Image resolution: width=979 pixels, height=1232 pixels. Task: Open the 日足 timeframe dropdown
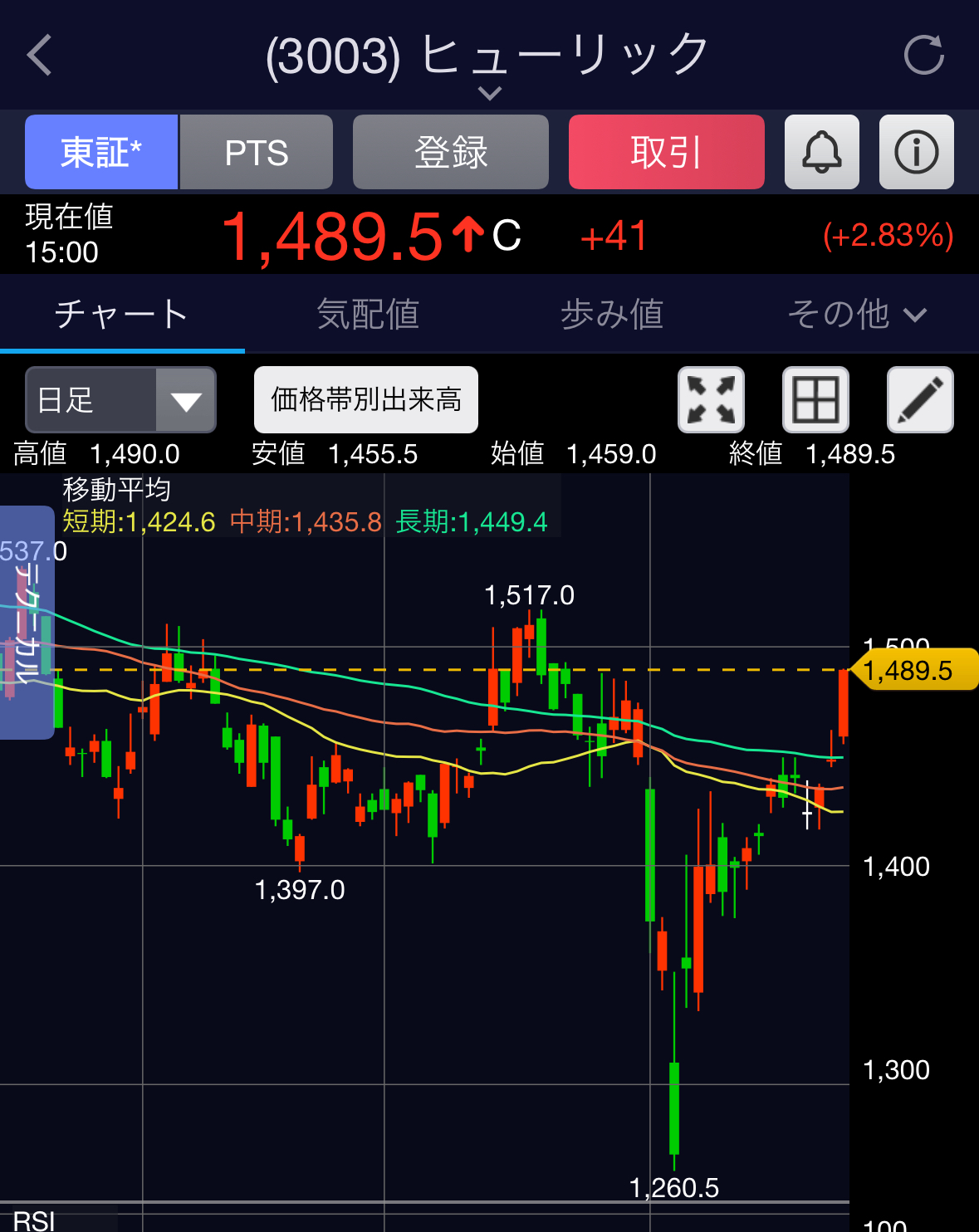point(121,400)
